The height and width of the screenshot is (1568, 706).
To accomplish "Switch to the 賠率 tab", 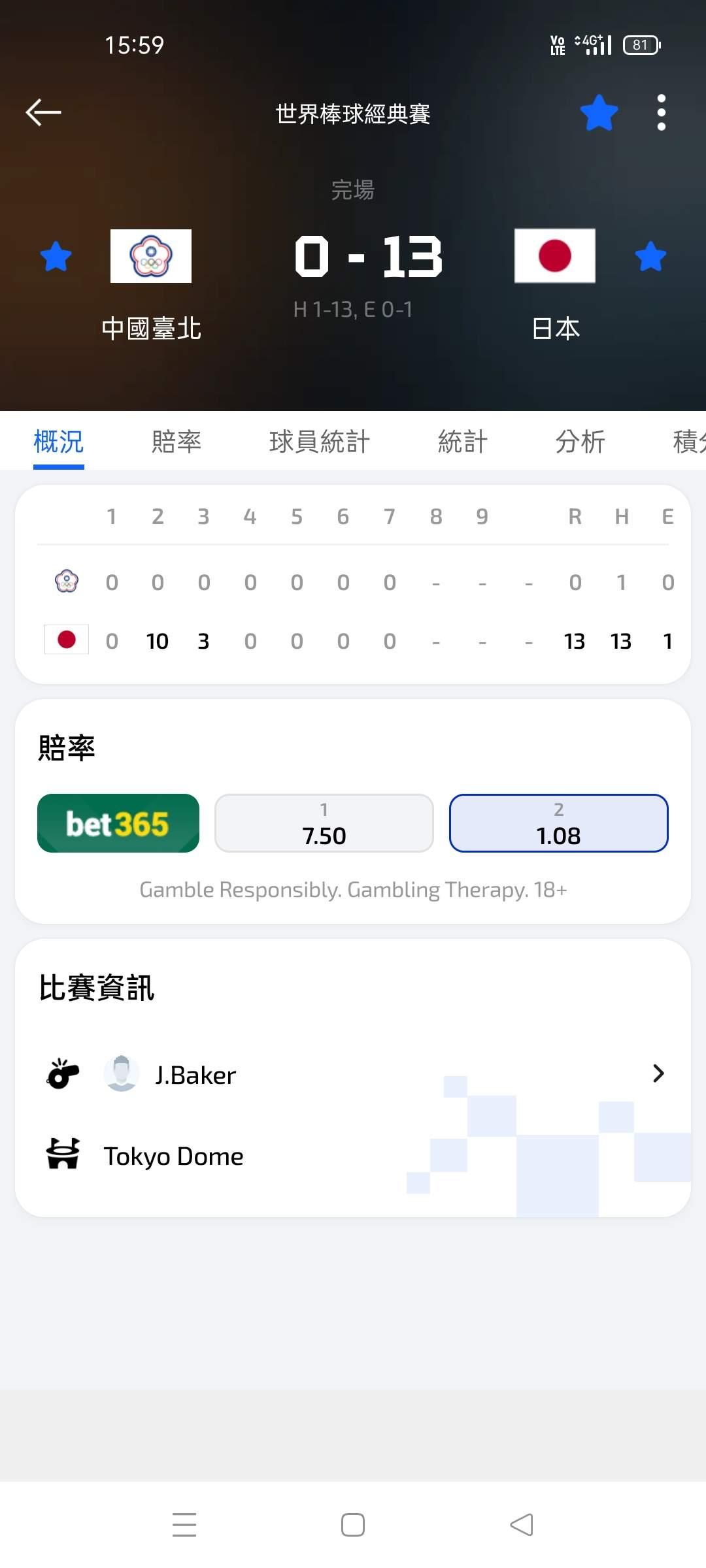I will click(x=176, y=442).
